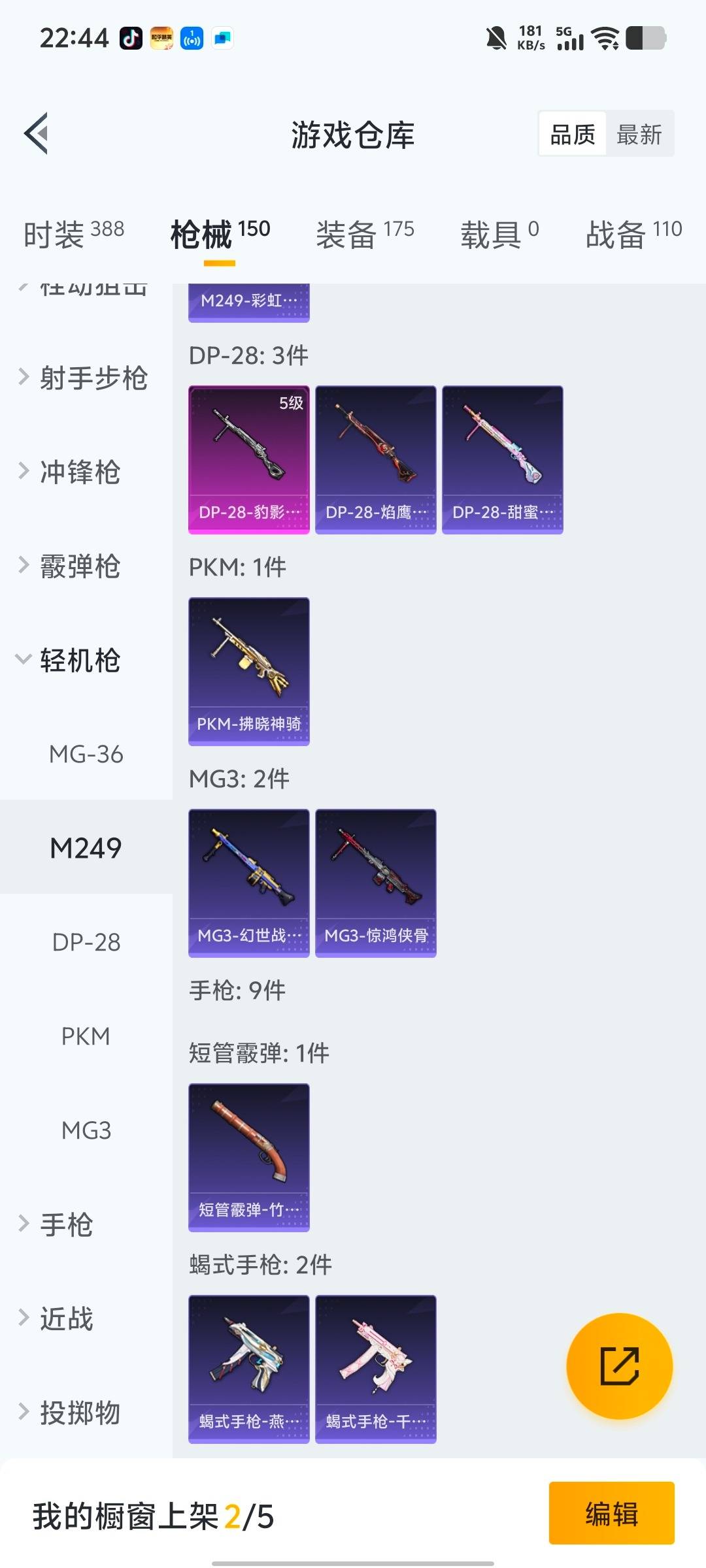Image resolution: width=706 pixels, height=1568 pixels.
Task: Go back from 游戏仓库
Action: click(x=37, y=134)
